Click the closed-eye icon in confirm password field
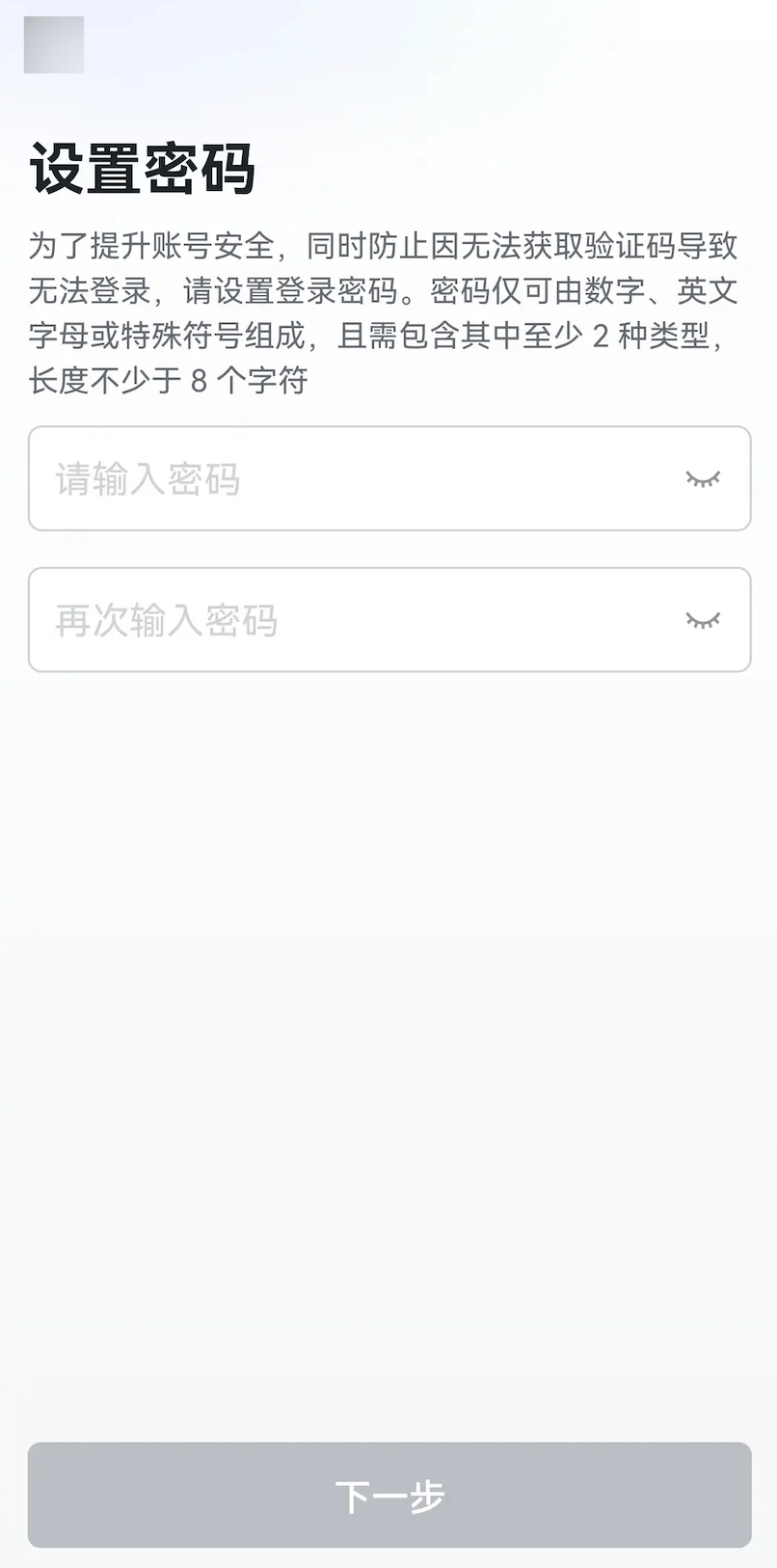 [x=703, y=620]
